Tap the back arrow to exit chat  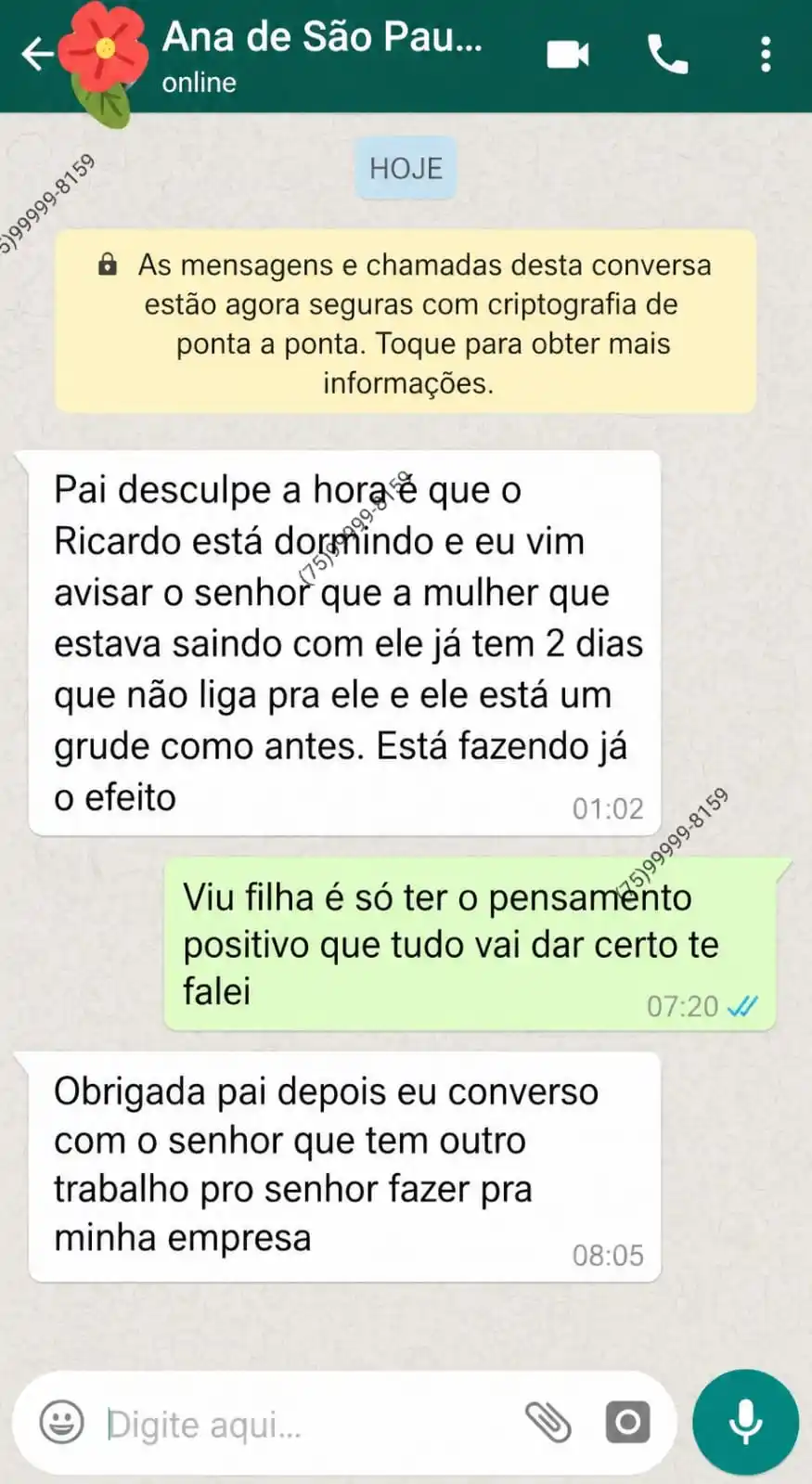(x=37, y=54)
